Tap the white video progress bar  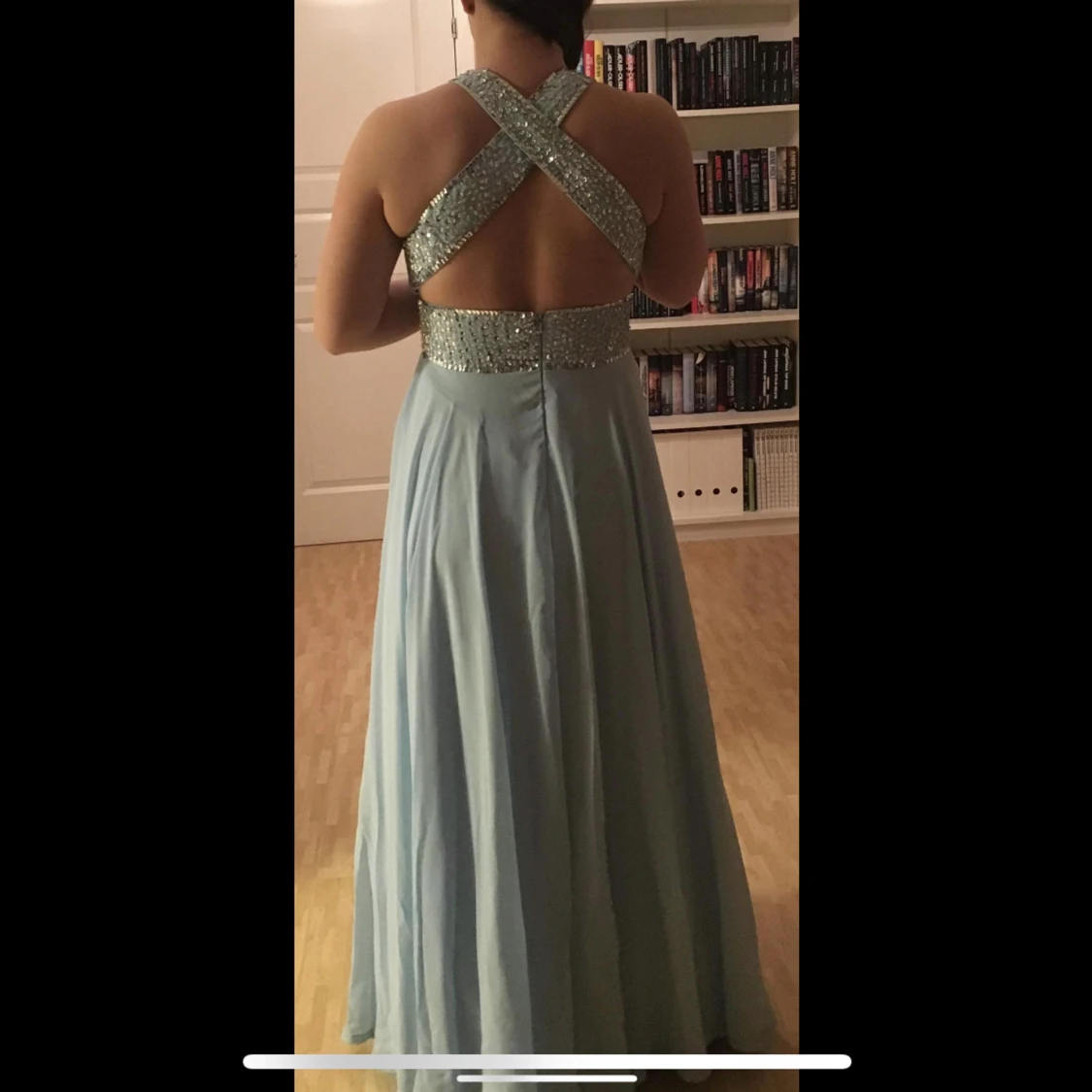(546, 1062)
